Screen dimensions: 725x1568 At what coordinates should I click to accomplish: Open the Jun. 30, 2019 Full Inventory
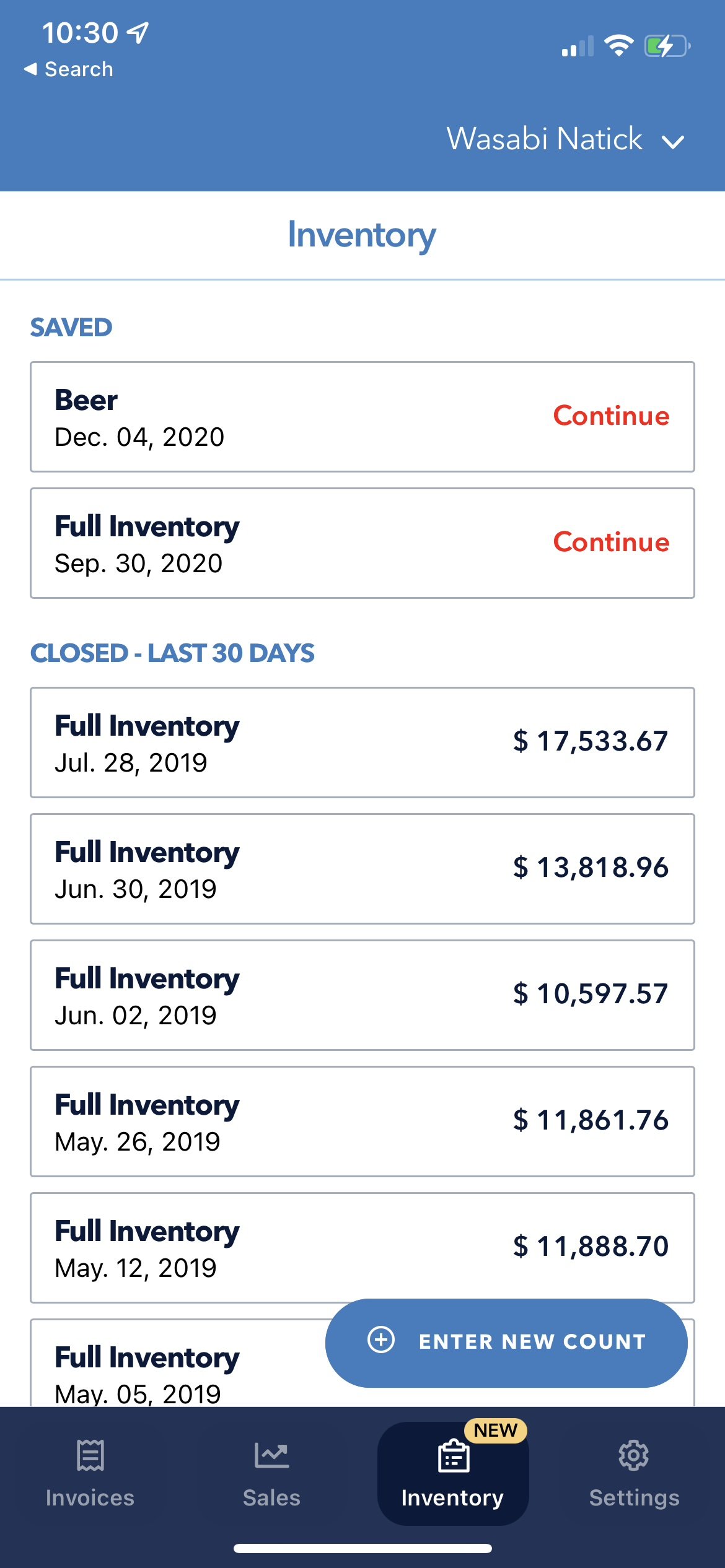click(x=362, y=869)
